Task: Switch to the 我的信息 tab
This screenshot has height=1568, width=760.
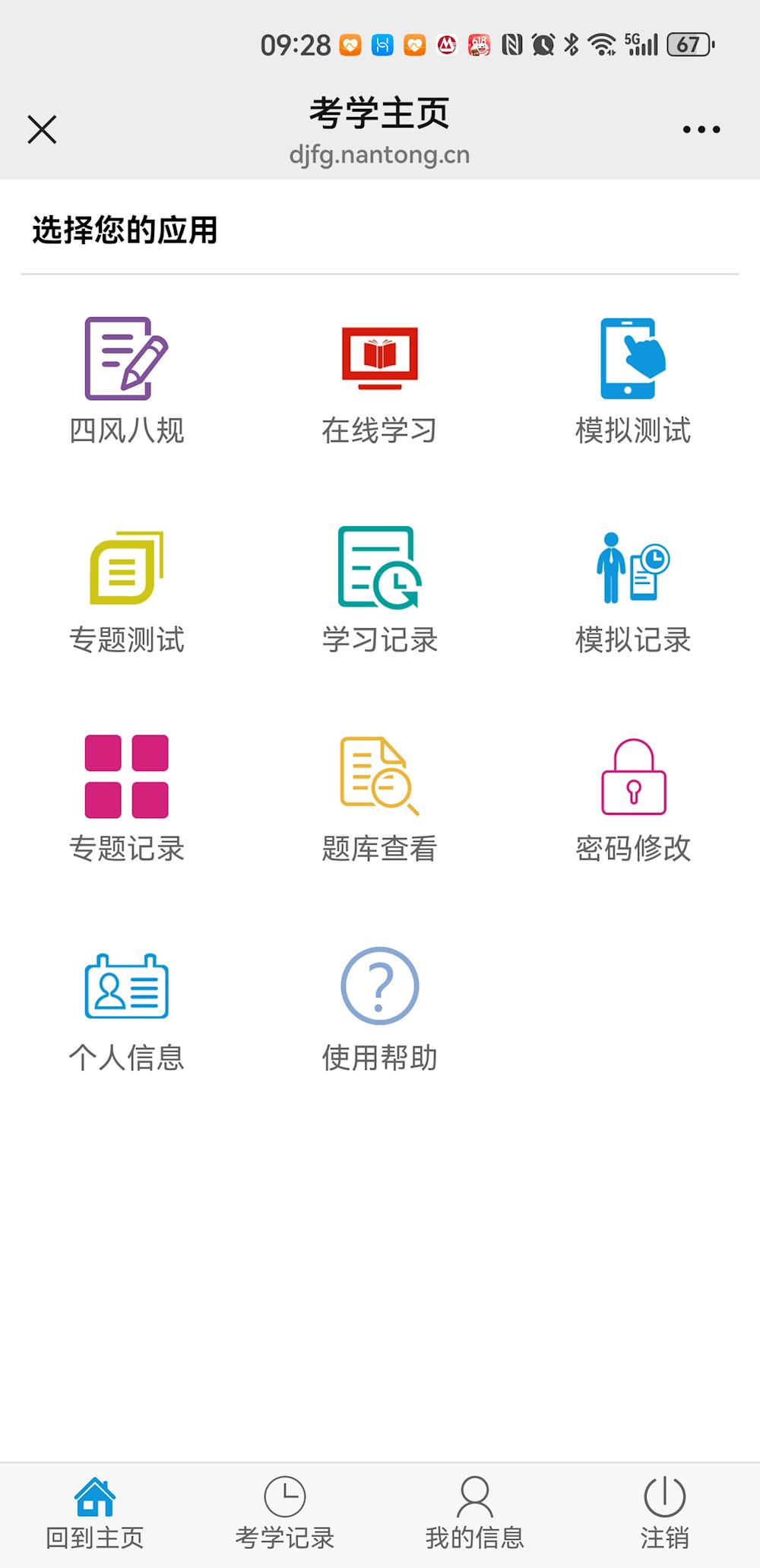Action: [475, 1513]
